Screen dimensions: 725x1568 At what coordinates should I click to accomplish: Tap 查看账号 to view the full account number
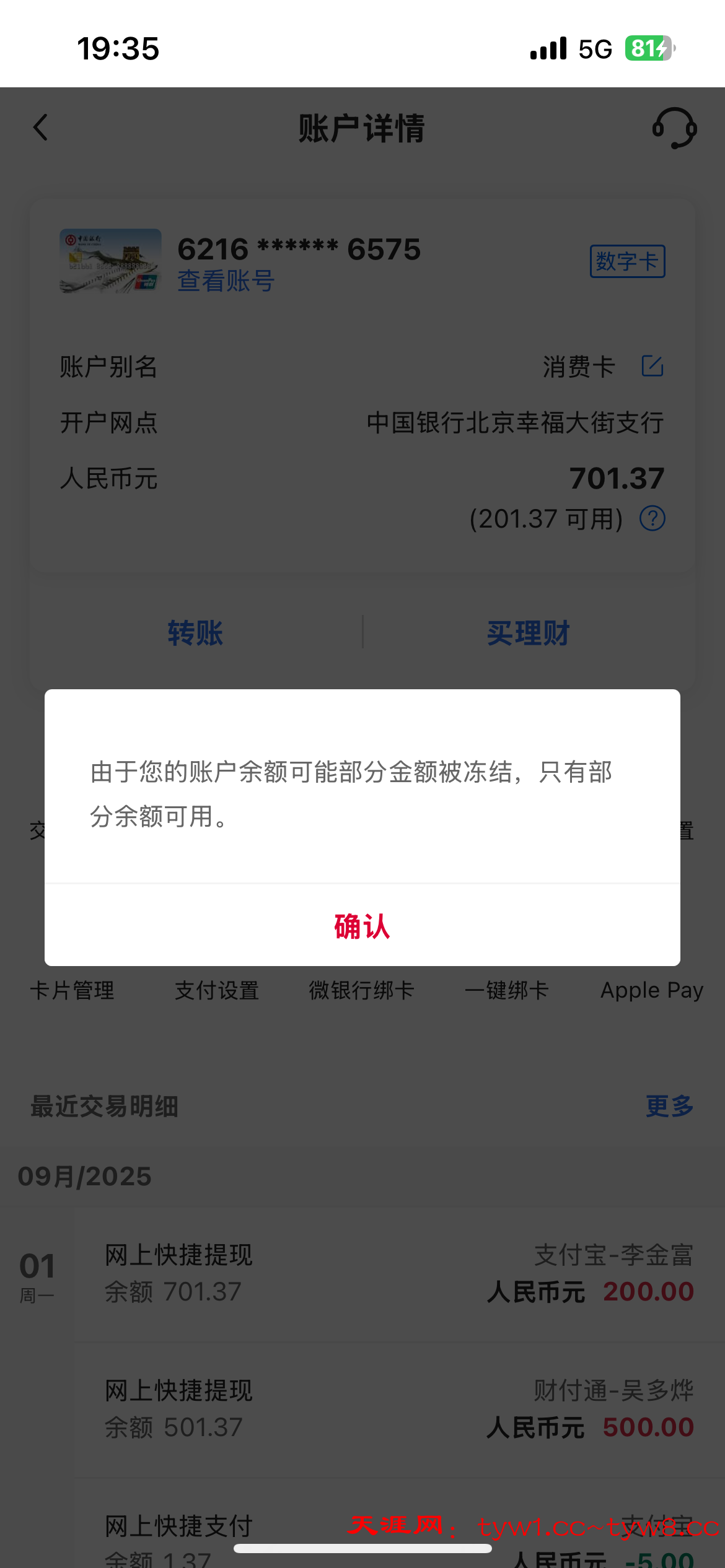click(x=226, y=281)
